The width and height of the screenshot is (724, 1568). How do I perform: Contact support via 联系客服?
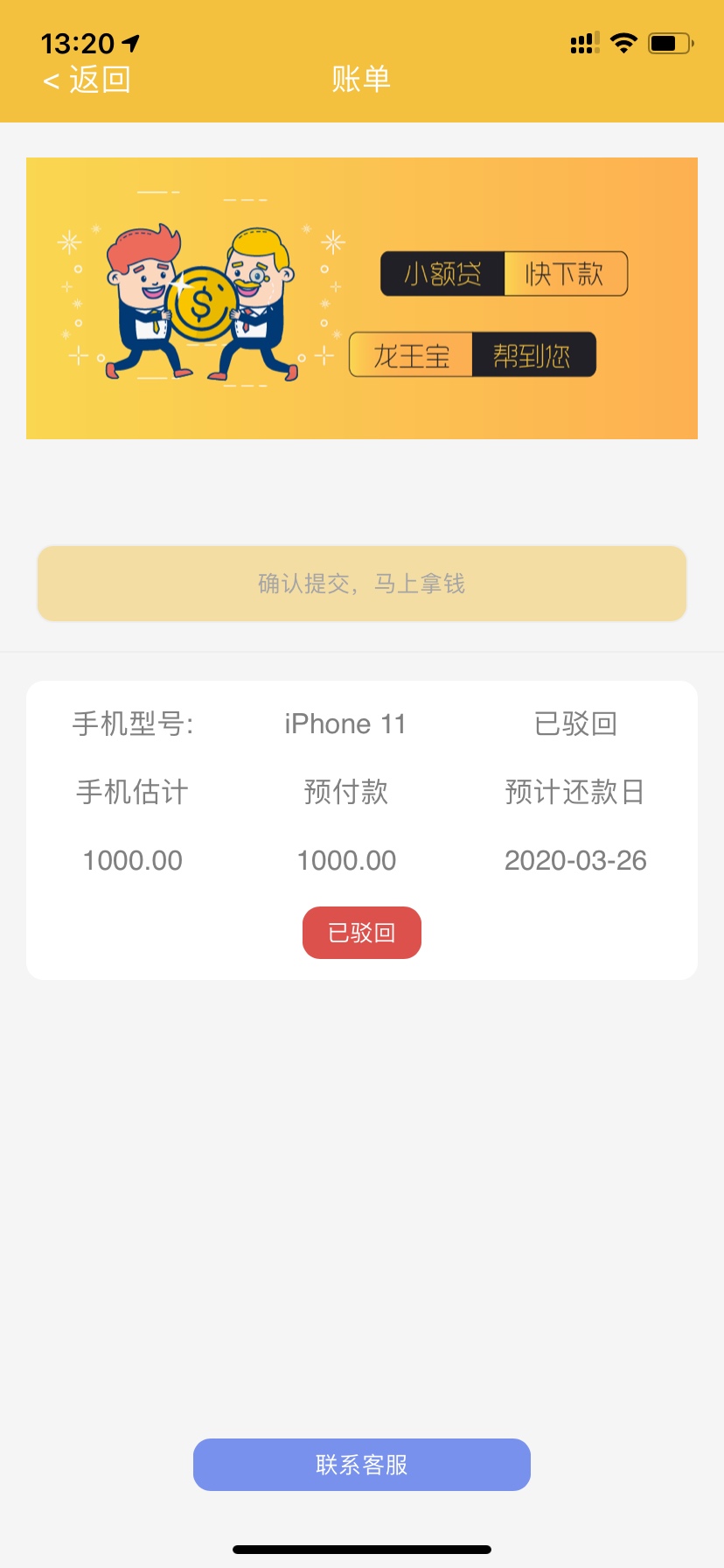pyautogui.click(x=362, y=1465)
